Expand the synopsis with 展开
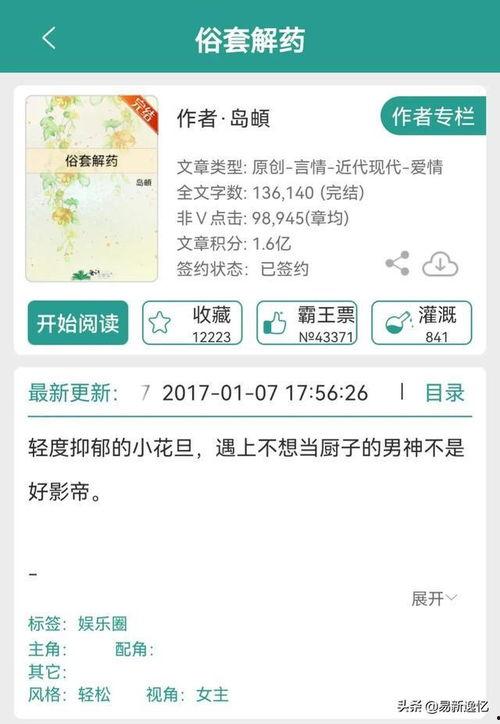The width and height of the screenshot is (500, 724). pos(434,599)
